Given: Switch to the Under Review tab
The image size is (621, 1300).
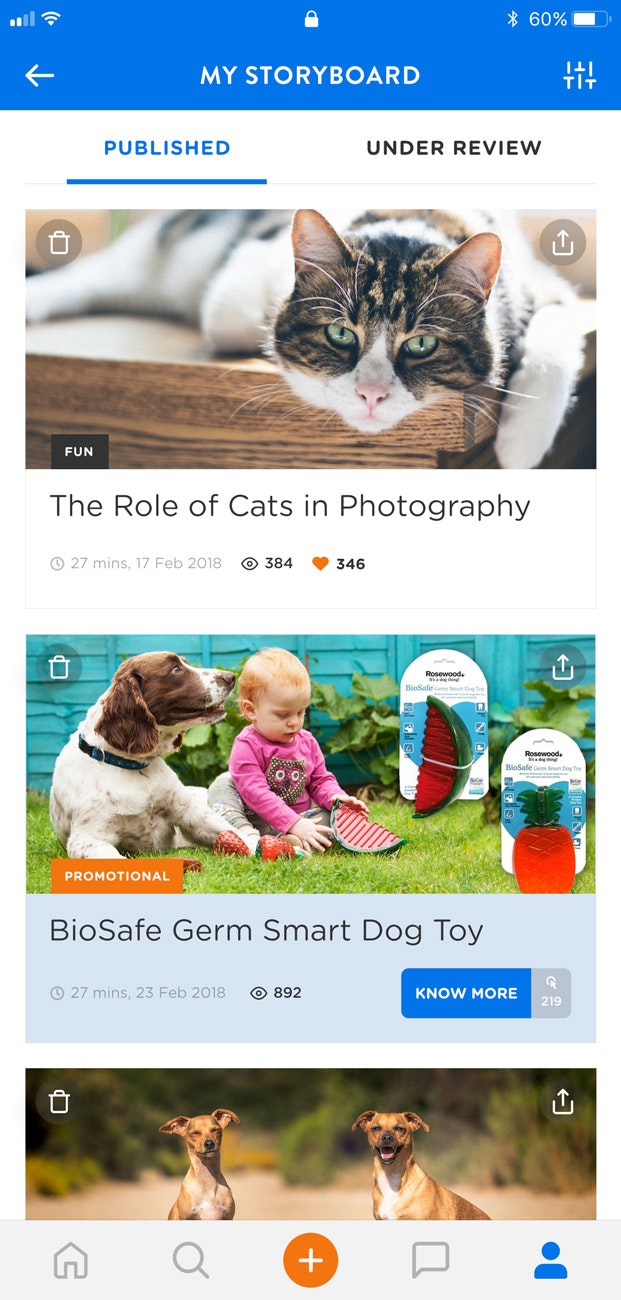Looking at the screenshot, I should (453, 148).
